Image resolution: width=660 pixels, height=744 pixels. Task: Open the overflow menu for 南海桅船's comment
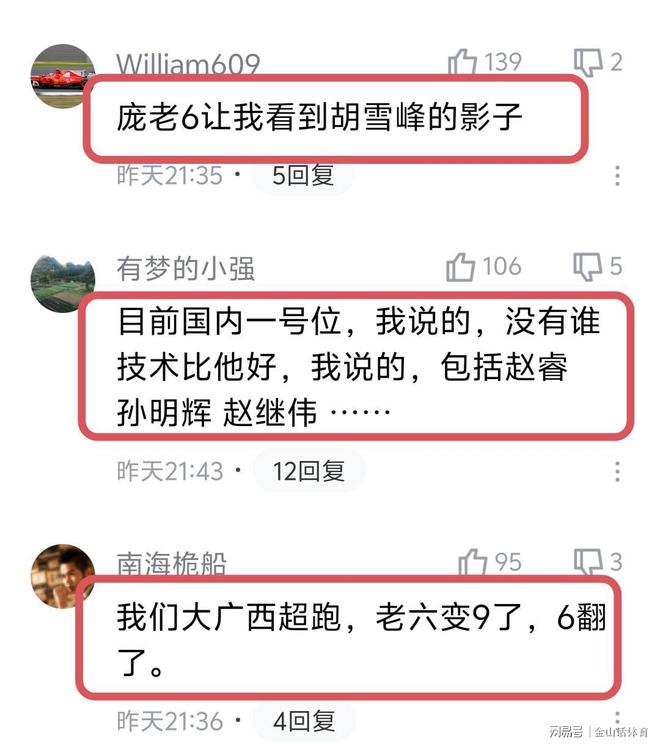click(x=617, y=721)
